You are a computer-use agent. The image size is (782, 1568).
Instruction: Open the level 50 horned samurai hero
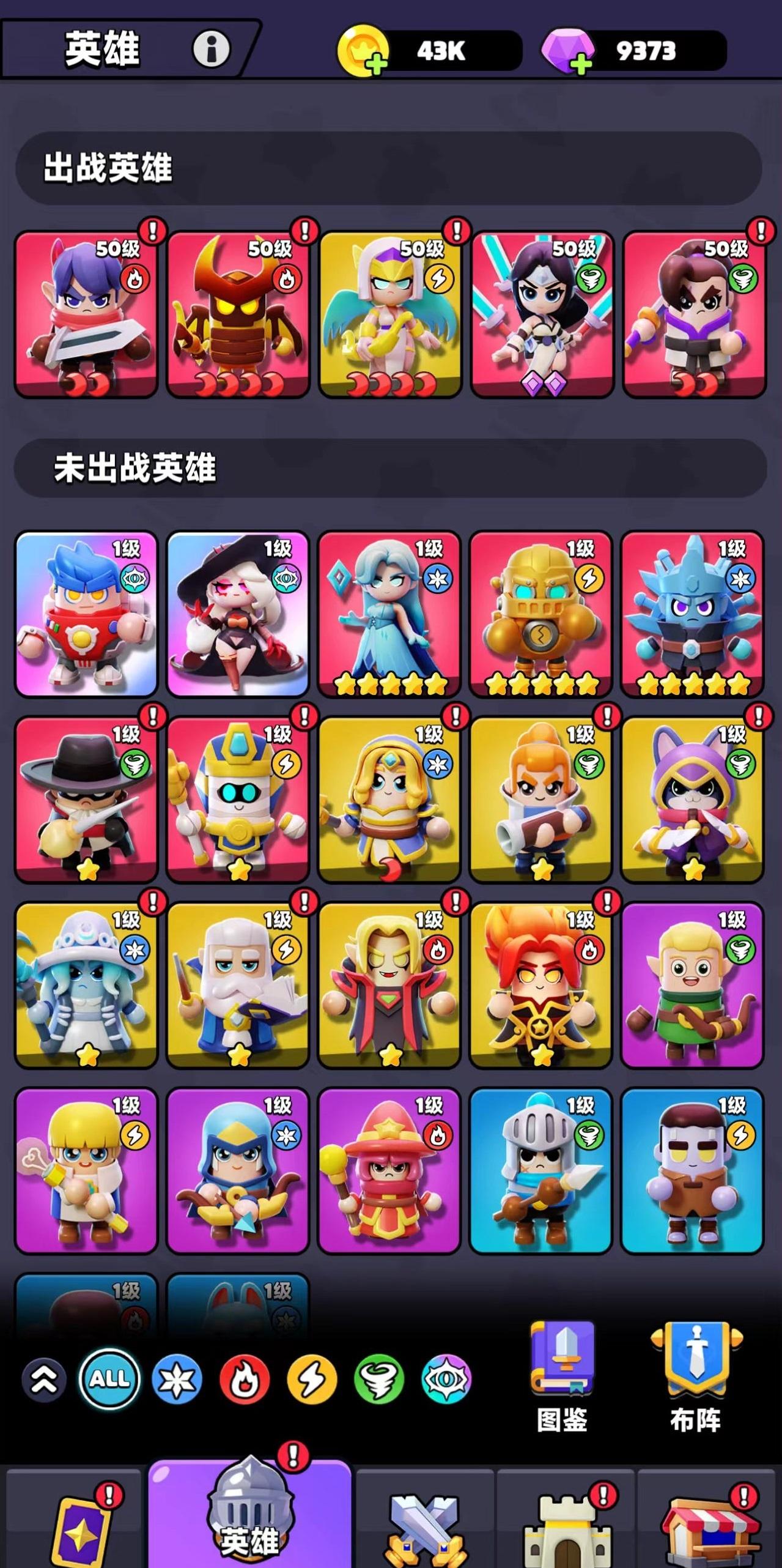[238, 314]
